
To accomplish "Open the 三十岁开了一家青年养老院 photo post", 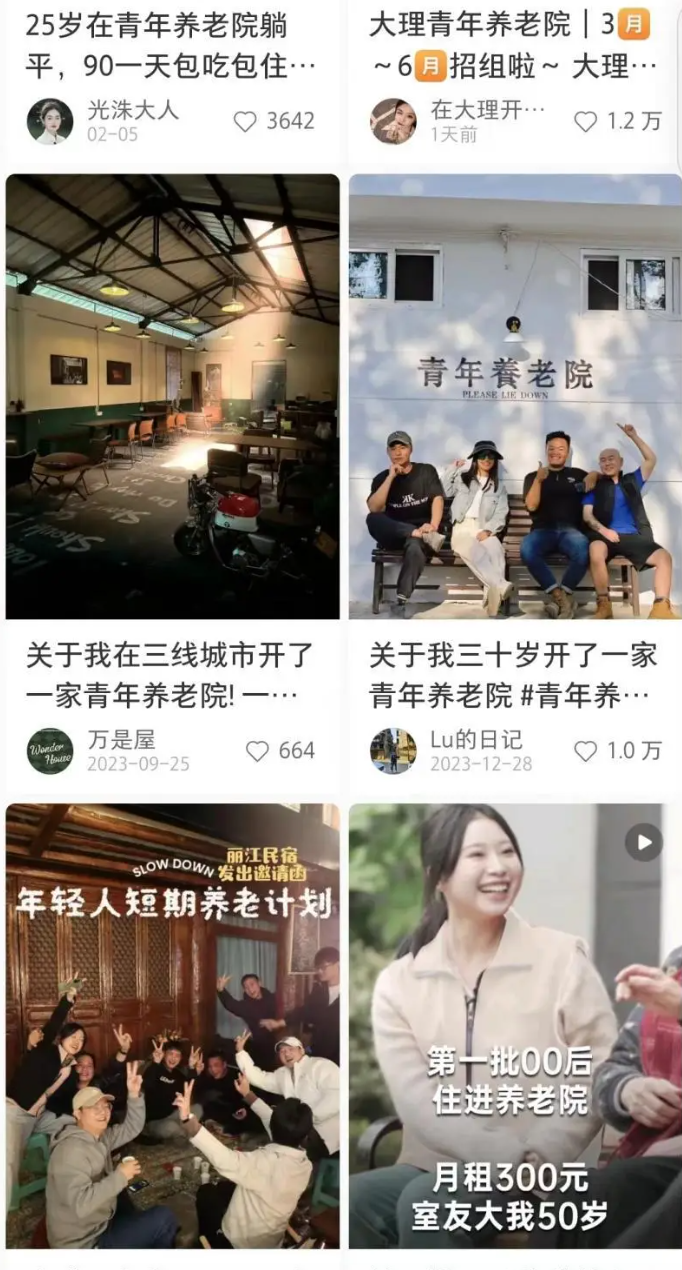I will point(515,396).
